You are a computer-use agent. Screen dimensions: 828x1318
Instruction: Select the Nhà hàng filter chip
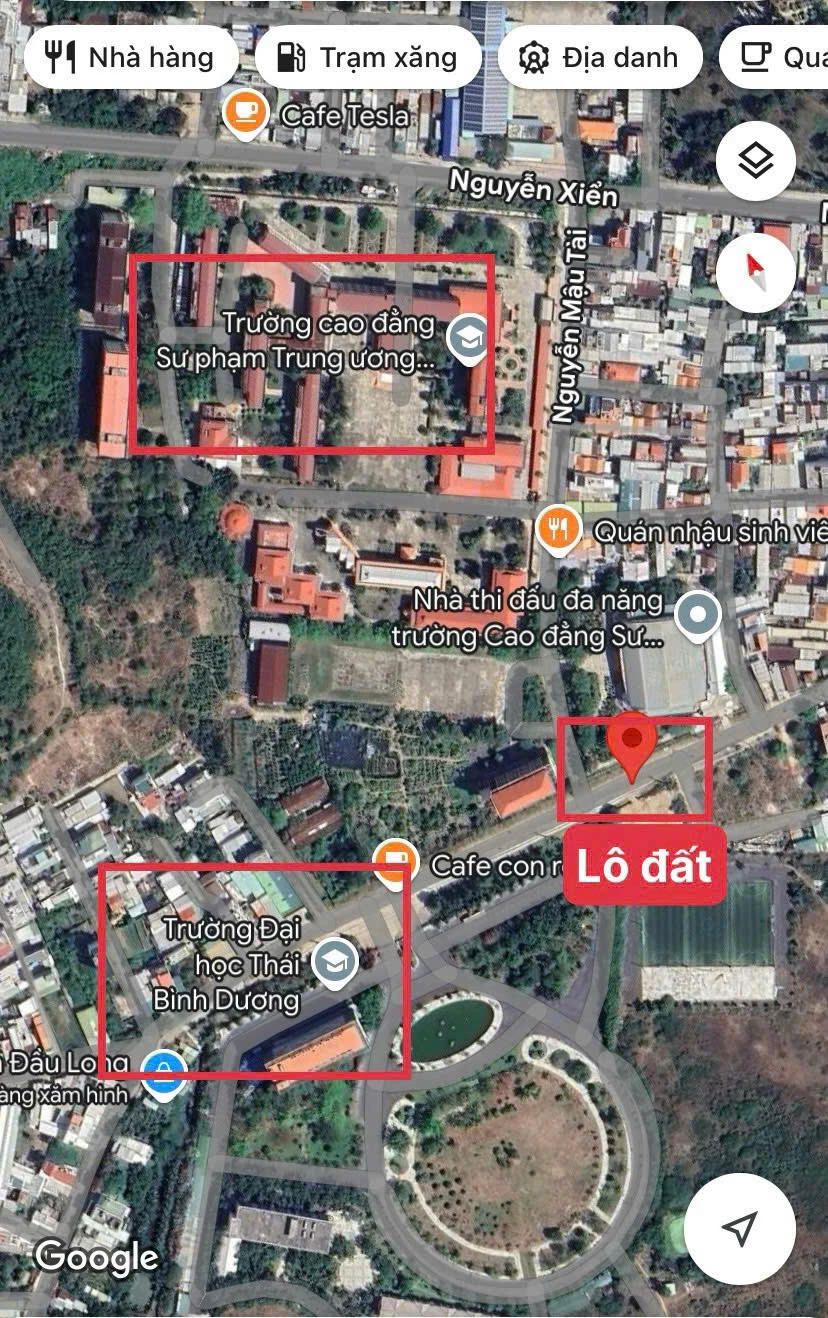[x=131, y=57]
